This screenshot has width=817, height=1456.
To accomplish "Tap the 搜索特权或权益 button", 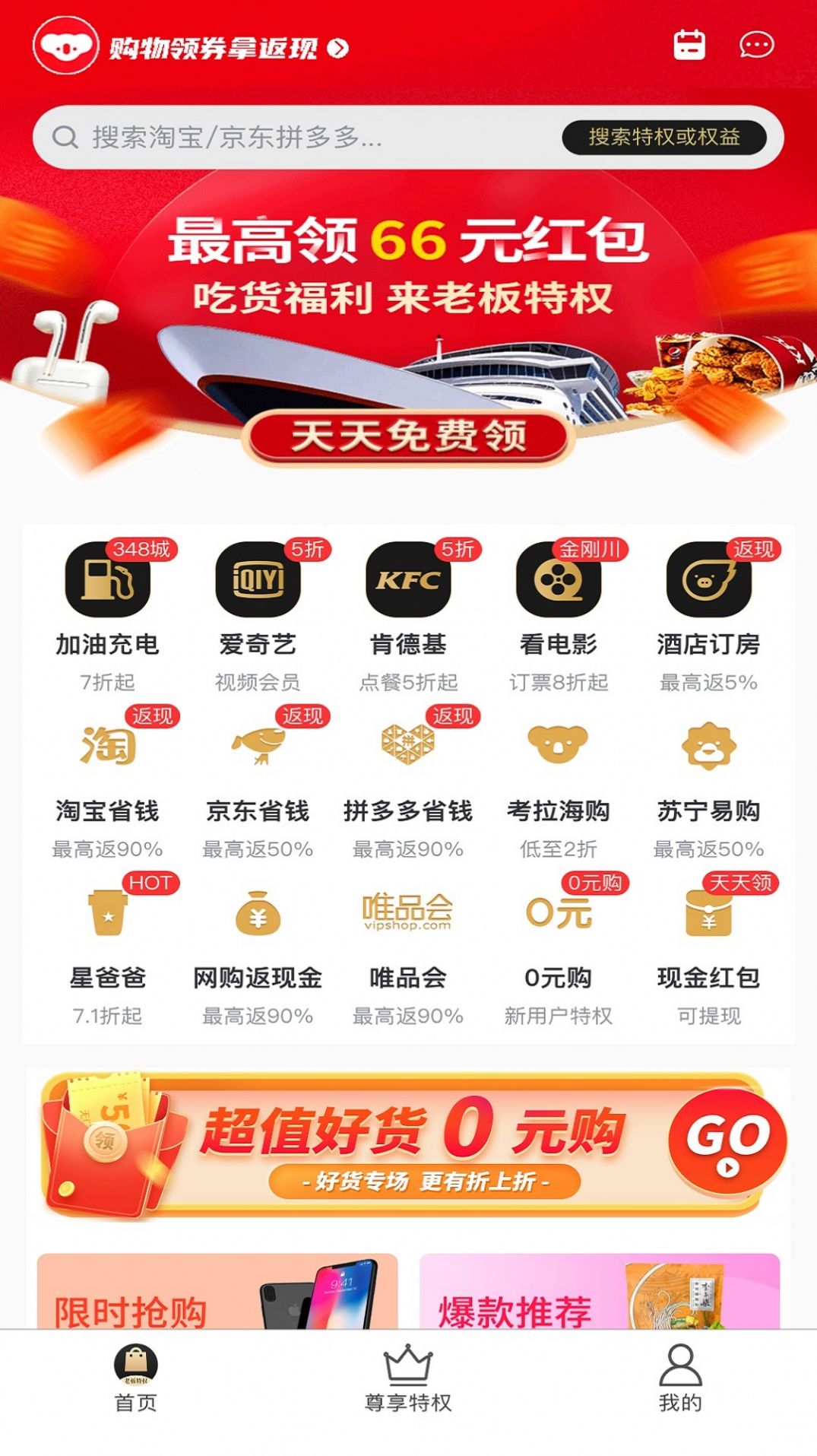I will pos(663,137).
